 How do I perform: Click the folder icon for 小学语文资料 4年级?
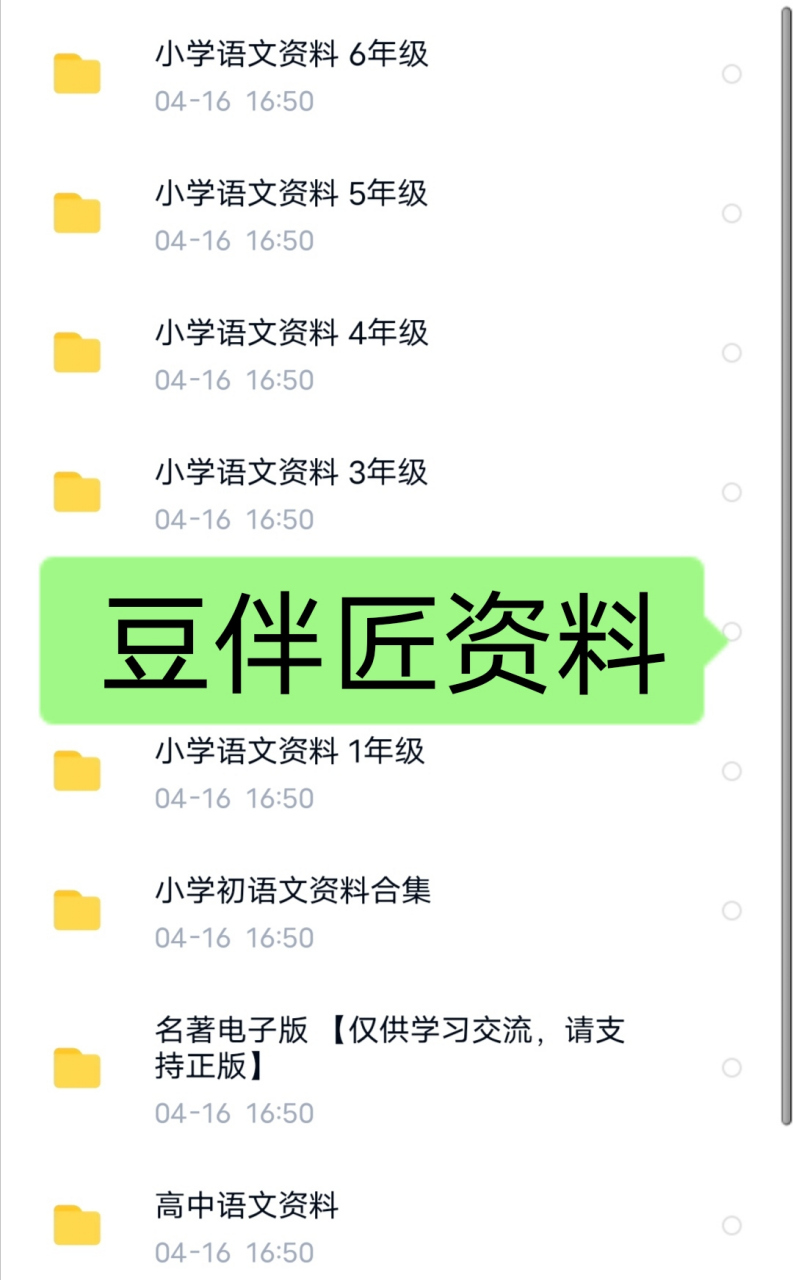pyautogui.click(x=77, y=352)
